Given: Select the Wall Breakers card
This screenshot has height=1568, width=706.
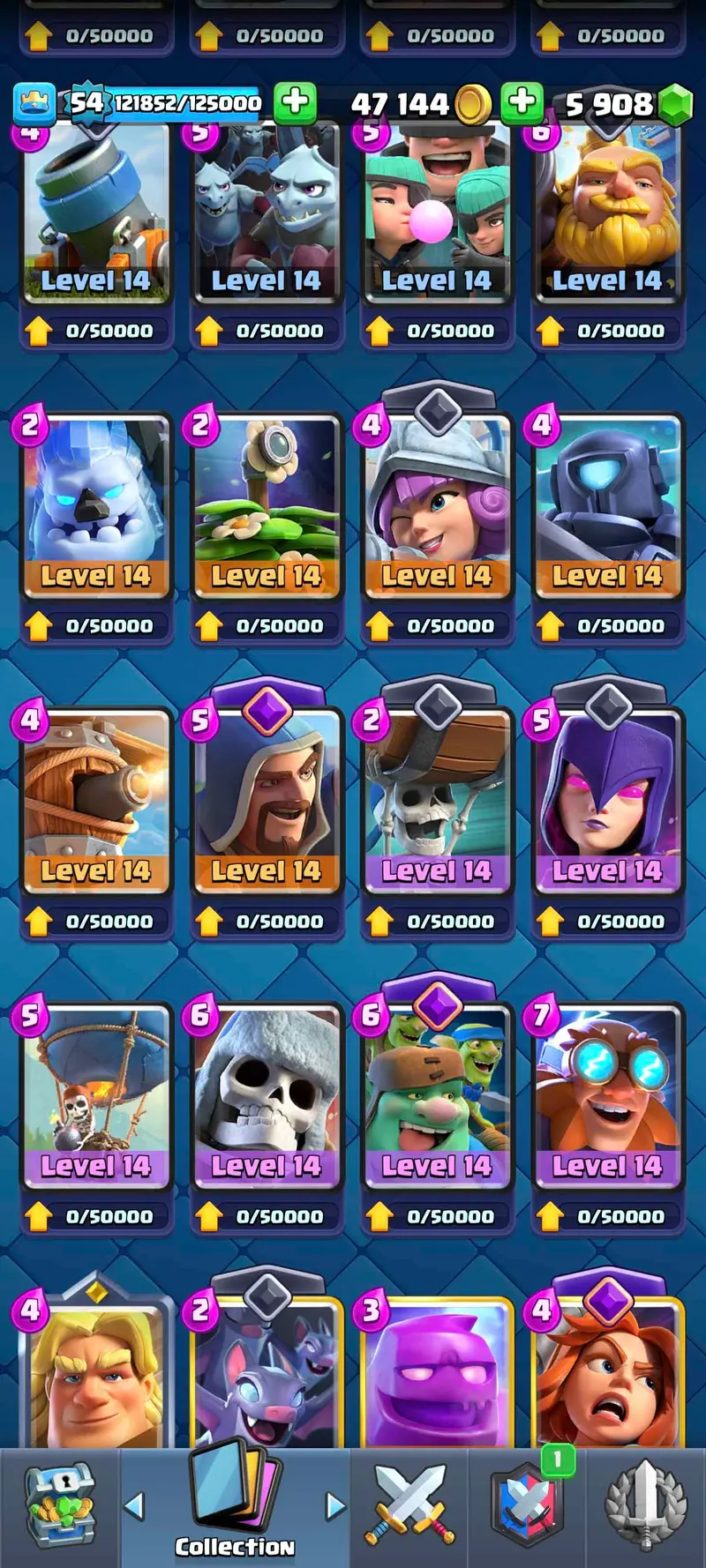Looking at the screenshot, I should pyautogui.click(x=436, y=803).
